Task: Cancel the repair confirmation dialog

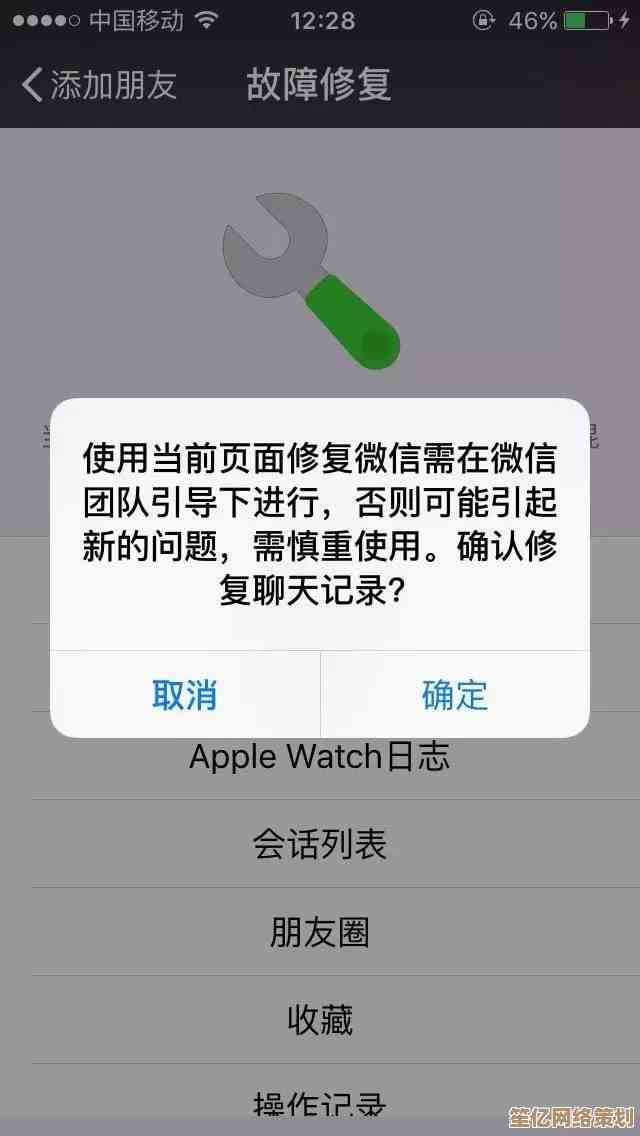Action: click(x=185, y=694)
